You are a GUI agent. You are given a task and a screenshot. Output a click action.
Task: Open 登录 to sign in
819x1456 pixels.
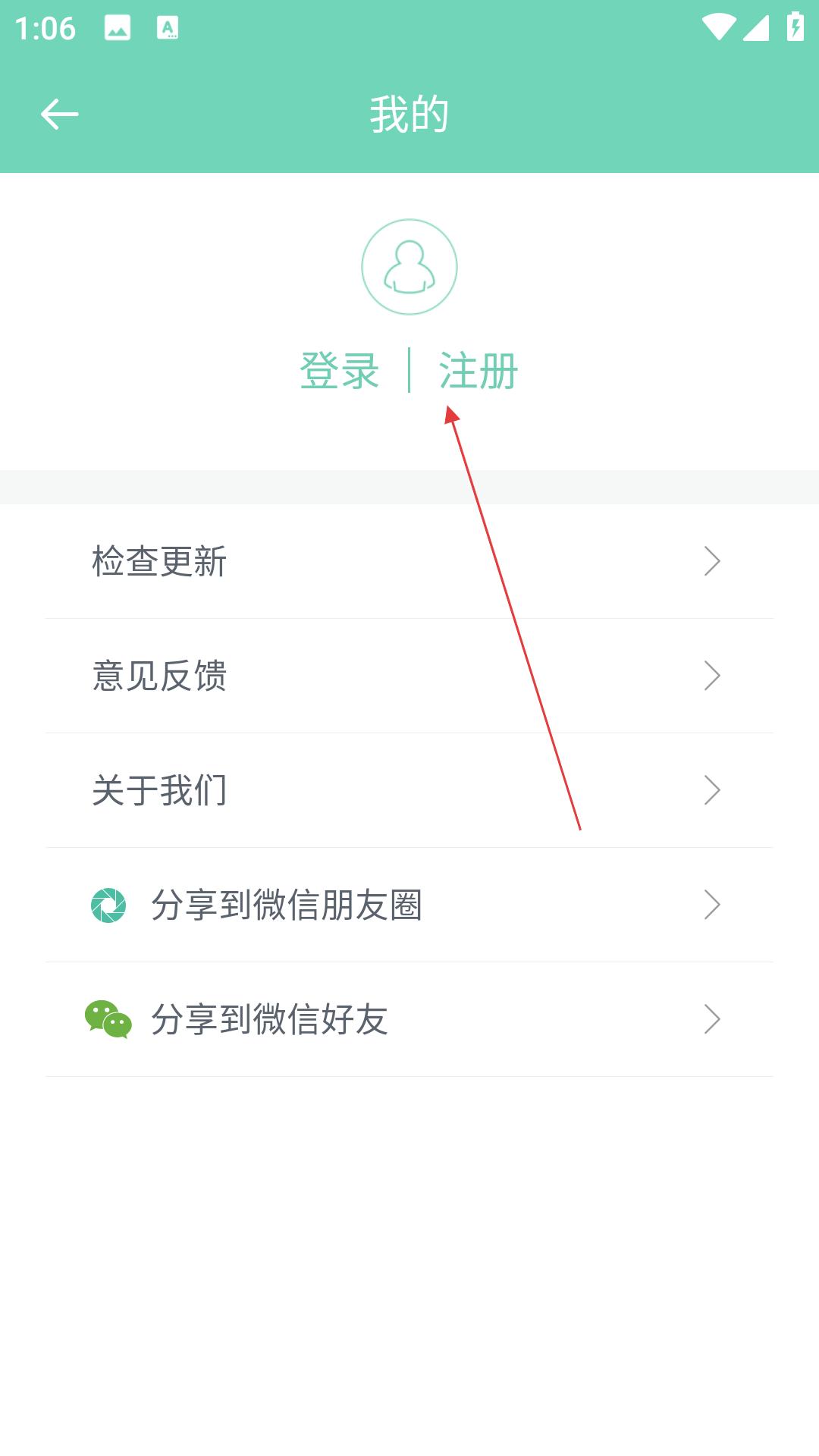click(x=340, y=371)
